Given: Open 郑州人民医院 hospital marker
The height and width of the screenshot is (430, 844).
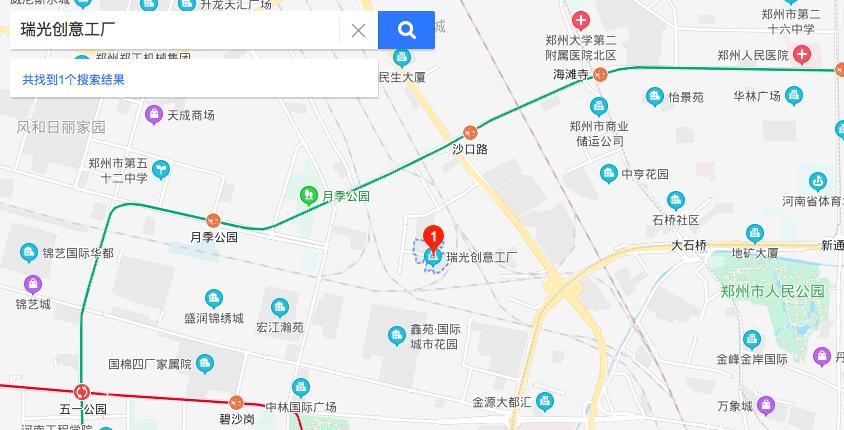Looking at the screenshot, I should coord(802,54).
